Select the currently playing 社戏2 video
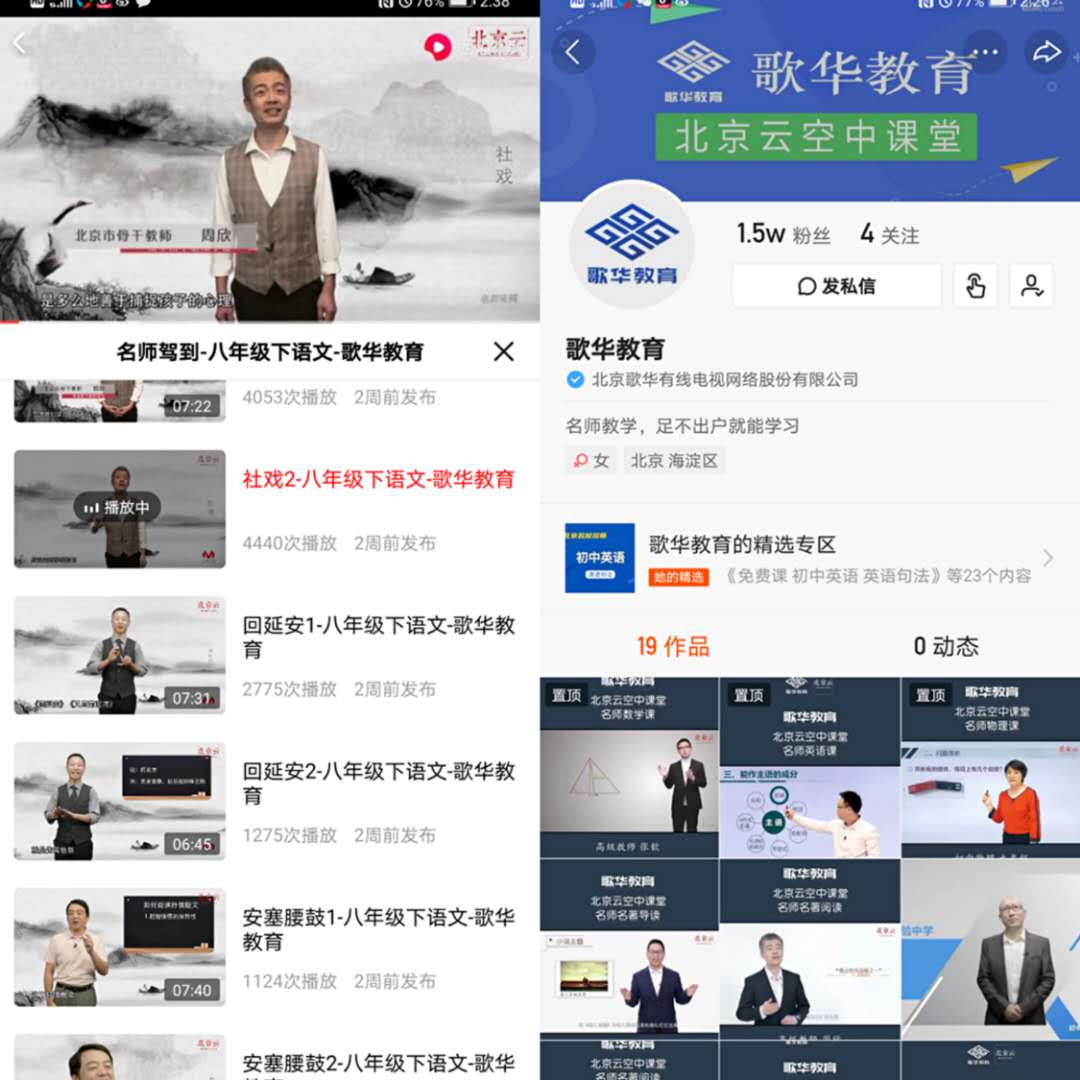Image resolution: width=1080 pixels, height=1080 pixels. pos(379,480)
